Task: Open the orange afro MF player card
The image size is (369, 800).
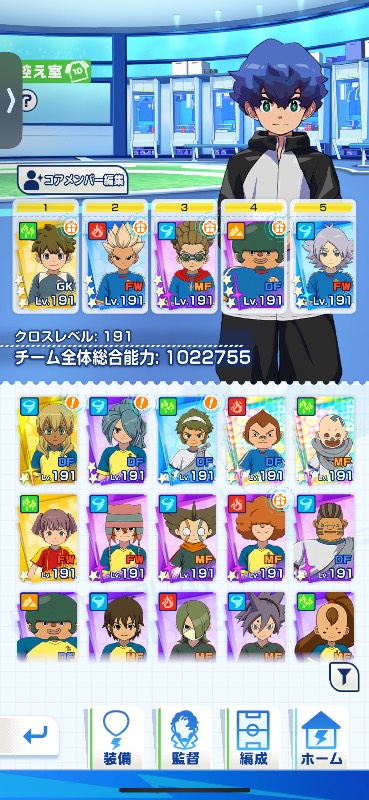Action: 256,538
